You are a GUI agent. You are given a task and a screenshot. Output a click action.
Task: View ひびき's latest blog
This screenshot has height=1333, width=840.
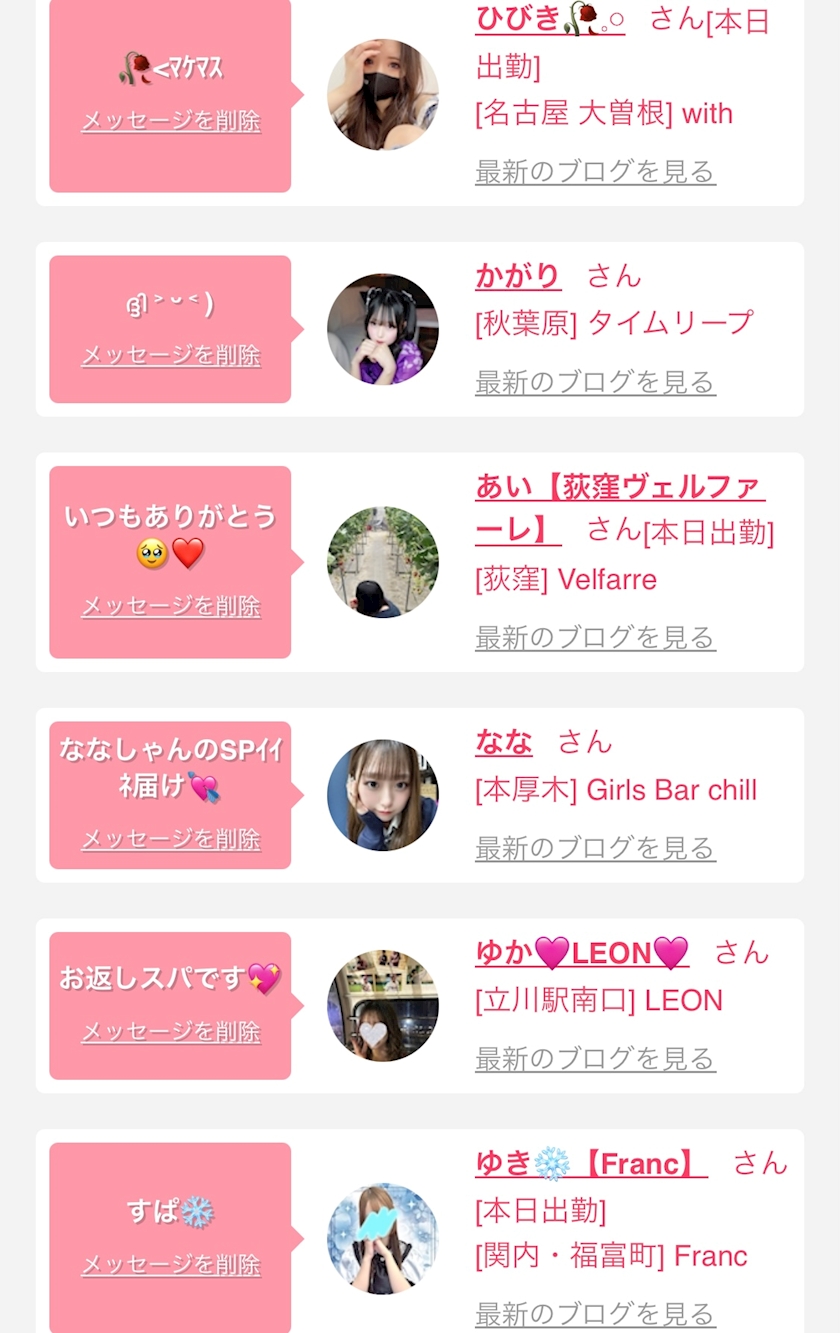595,171
